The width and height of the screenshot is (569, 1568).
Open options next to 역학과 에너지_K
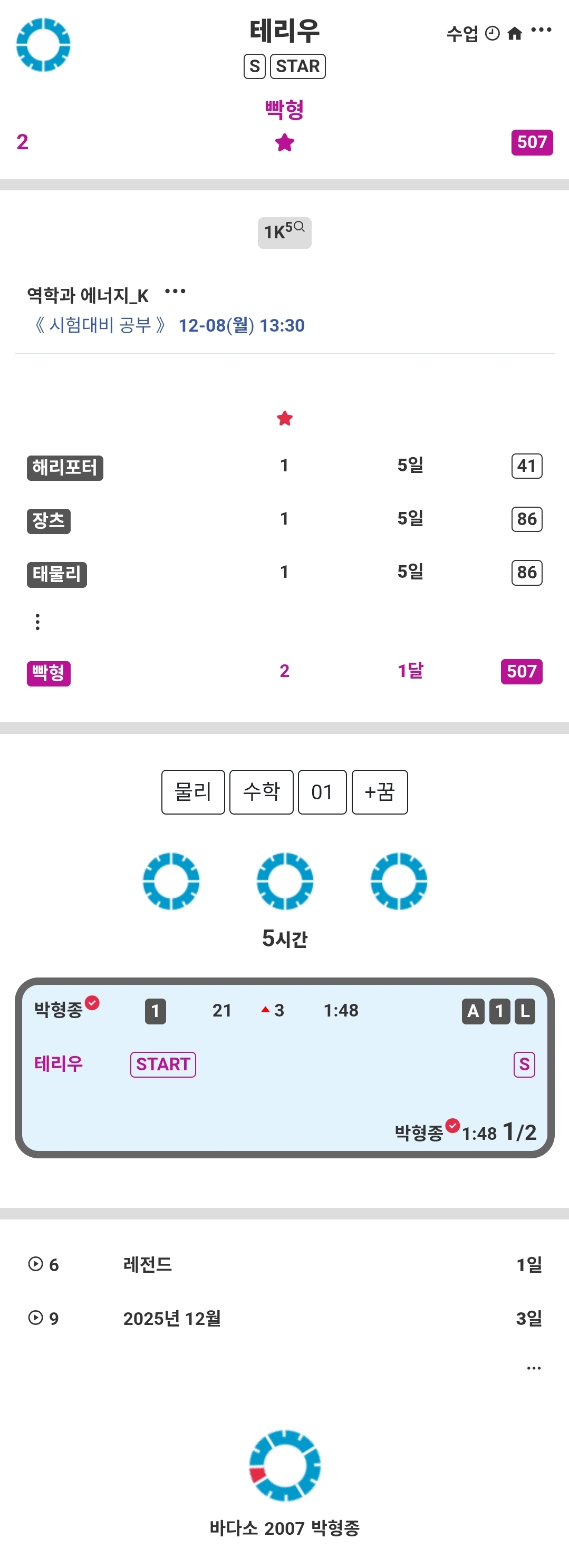175,292
